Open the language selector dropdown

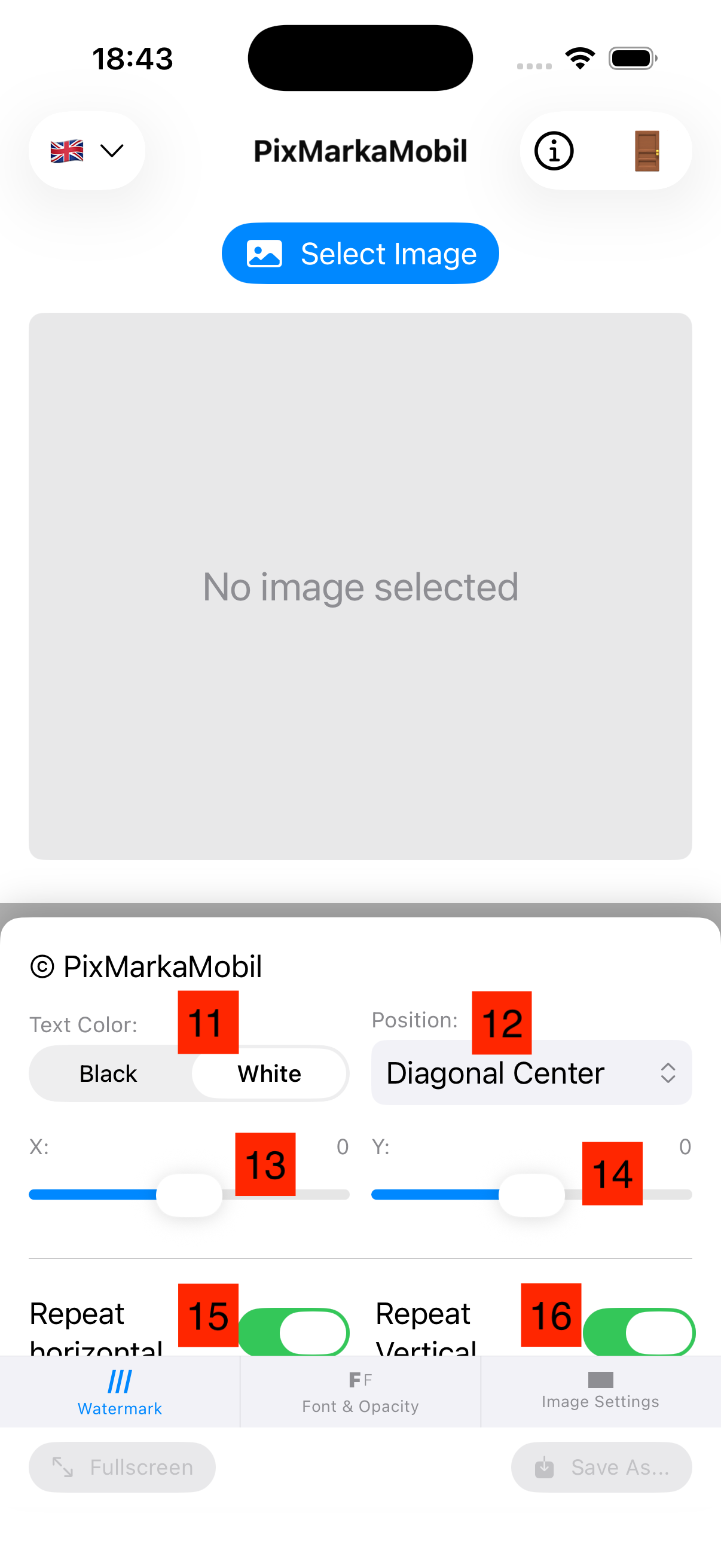(87, 150)
